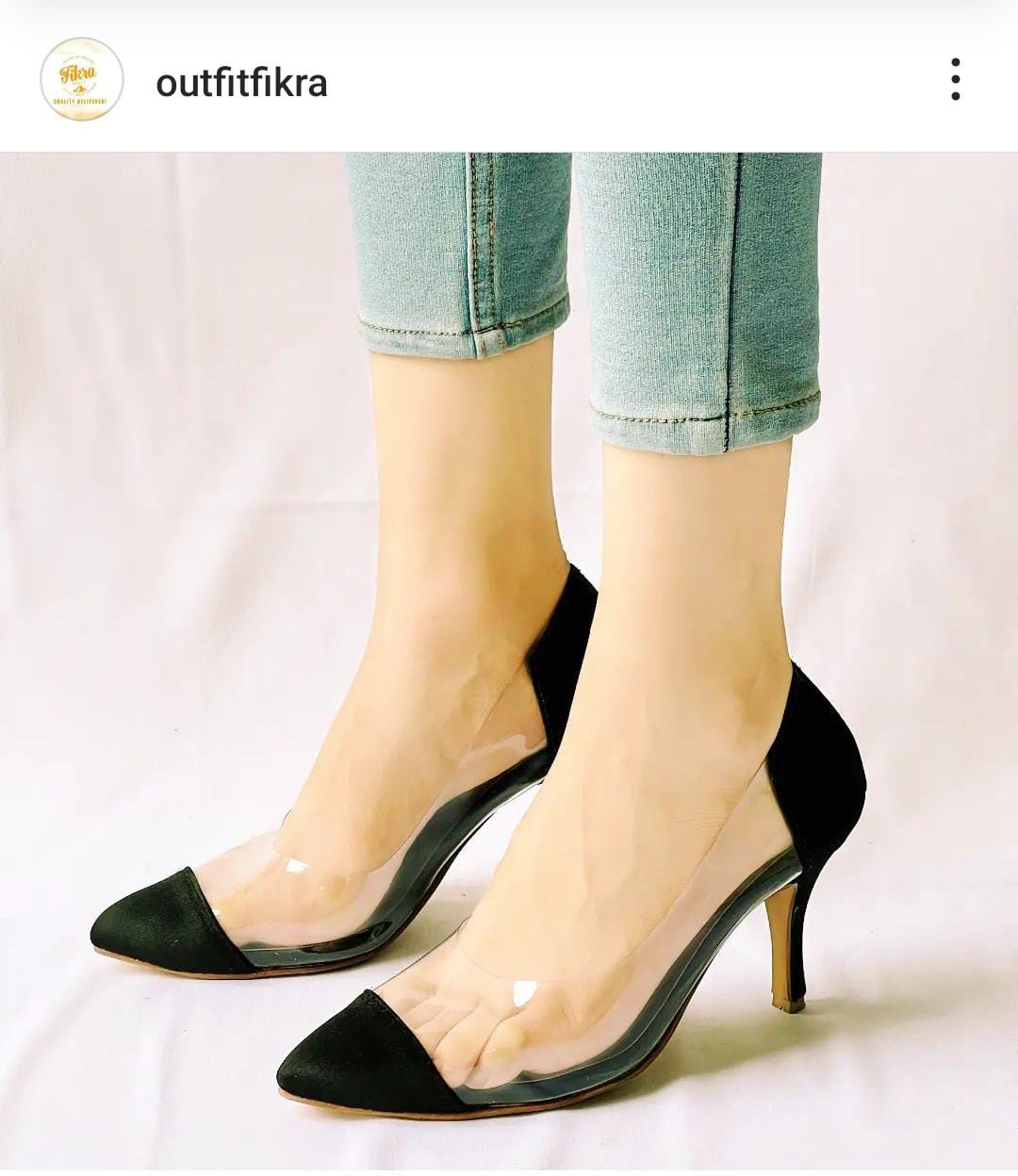The height and width of the screenshot is (1176, 1018).
Task: Open the outfitfikra username link
Action: (x=241, y=83)
